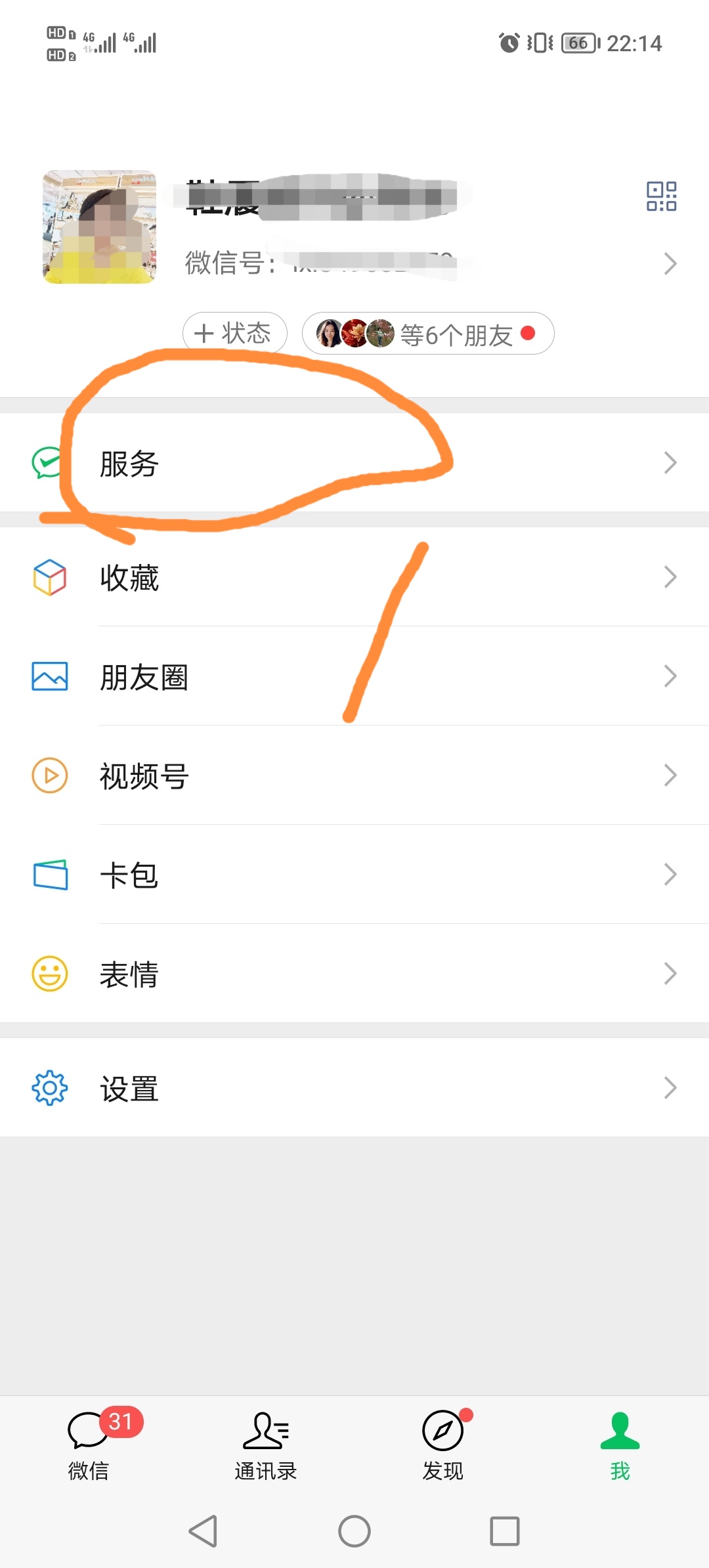Screen dimensions: 709x1568
Task: Tap the 视频号 (Channels) play icon
Action: 49,775
